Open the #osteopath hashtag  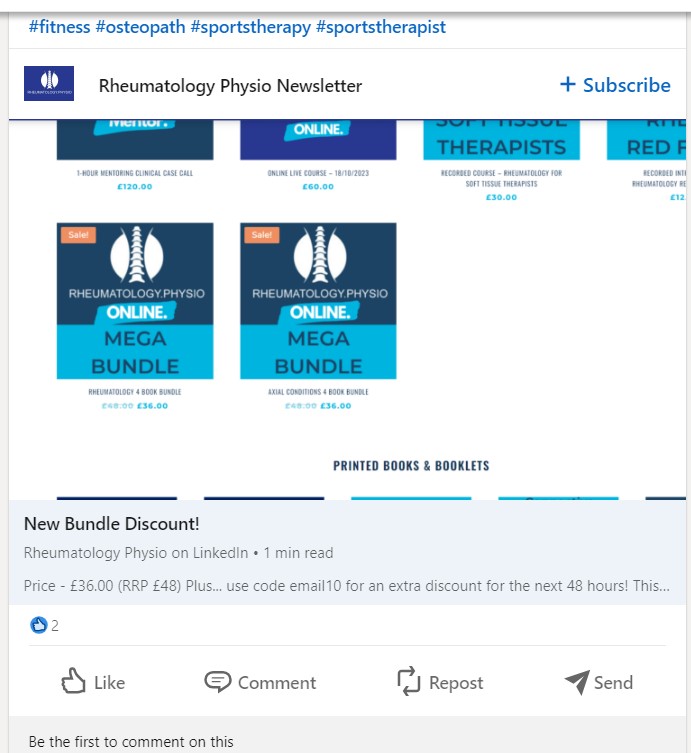pos(140,27)
